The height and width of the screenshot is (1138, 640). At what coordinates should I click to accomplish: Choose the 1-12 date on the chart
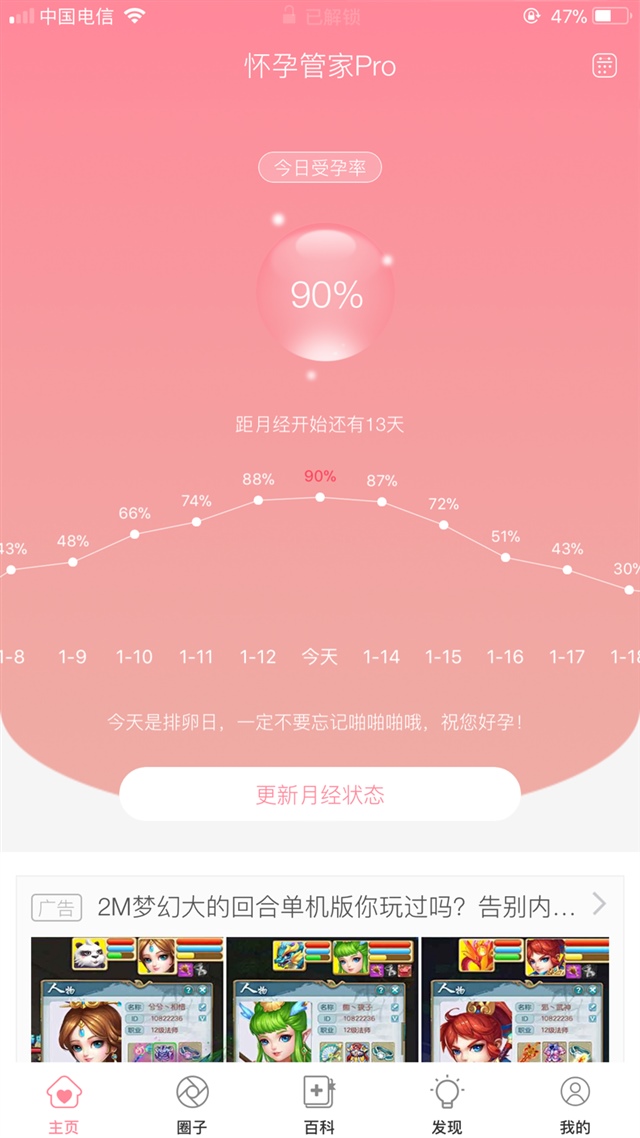258,657
